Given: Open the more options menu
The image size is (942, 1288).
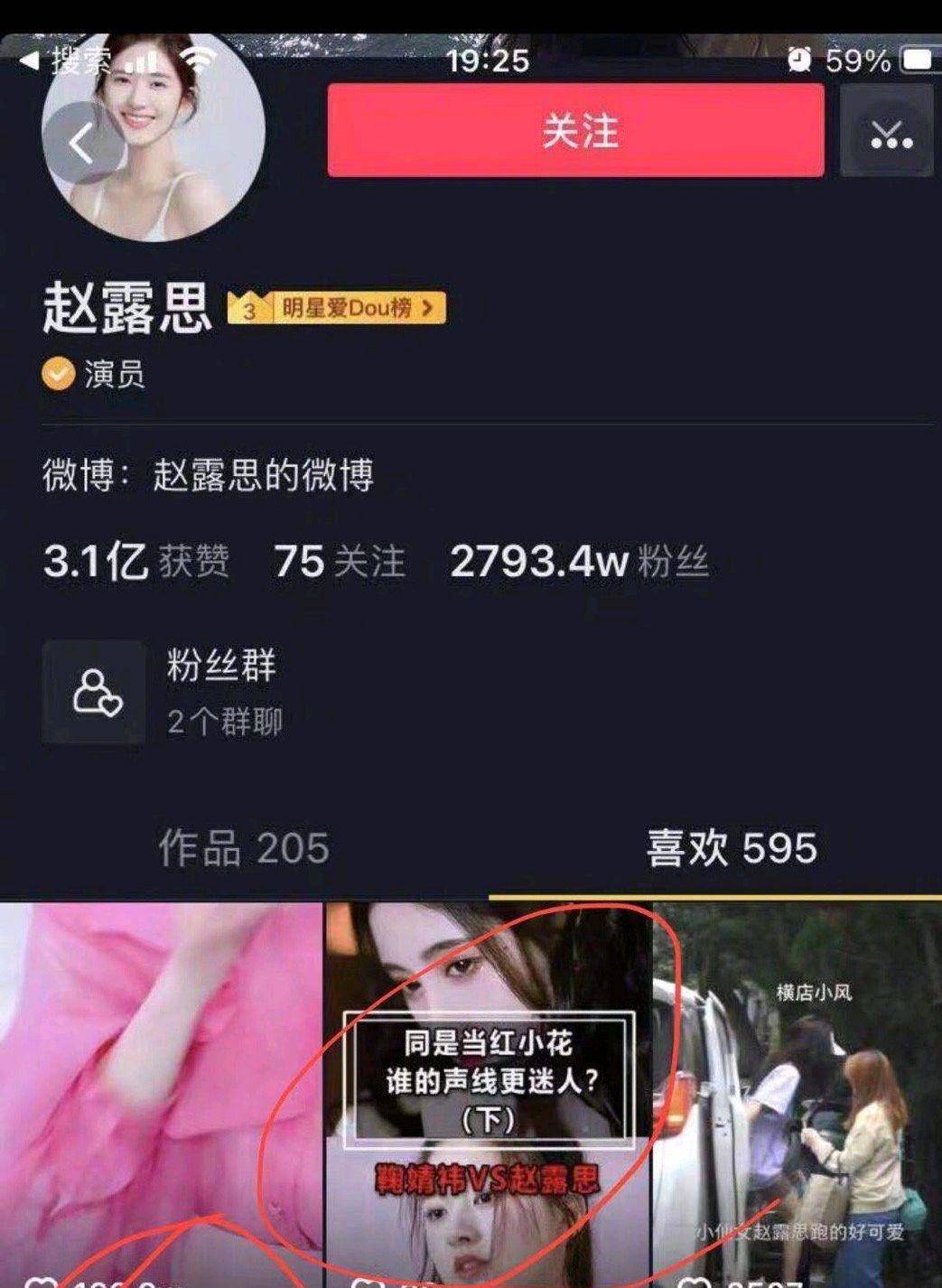Looking at the screenshot, I should click(x=889, y=132).
